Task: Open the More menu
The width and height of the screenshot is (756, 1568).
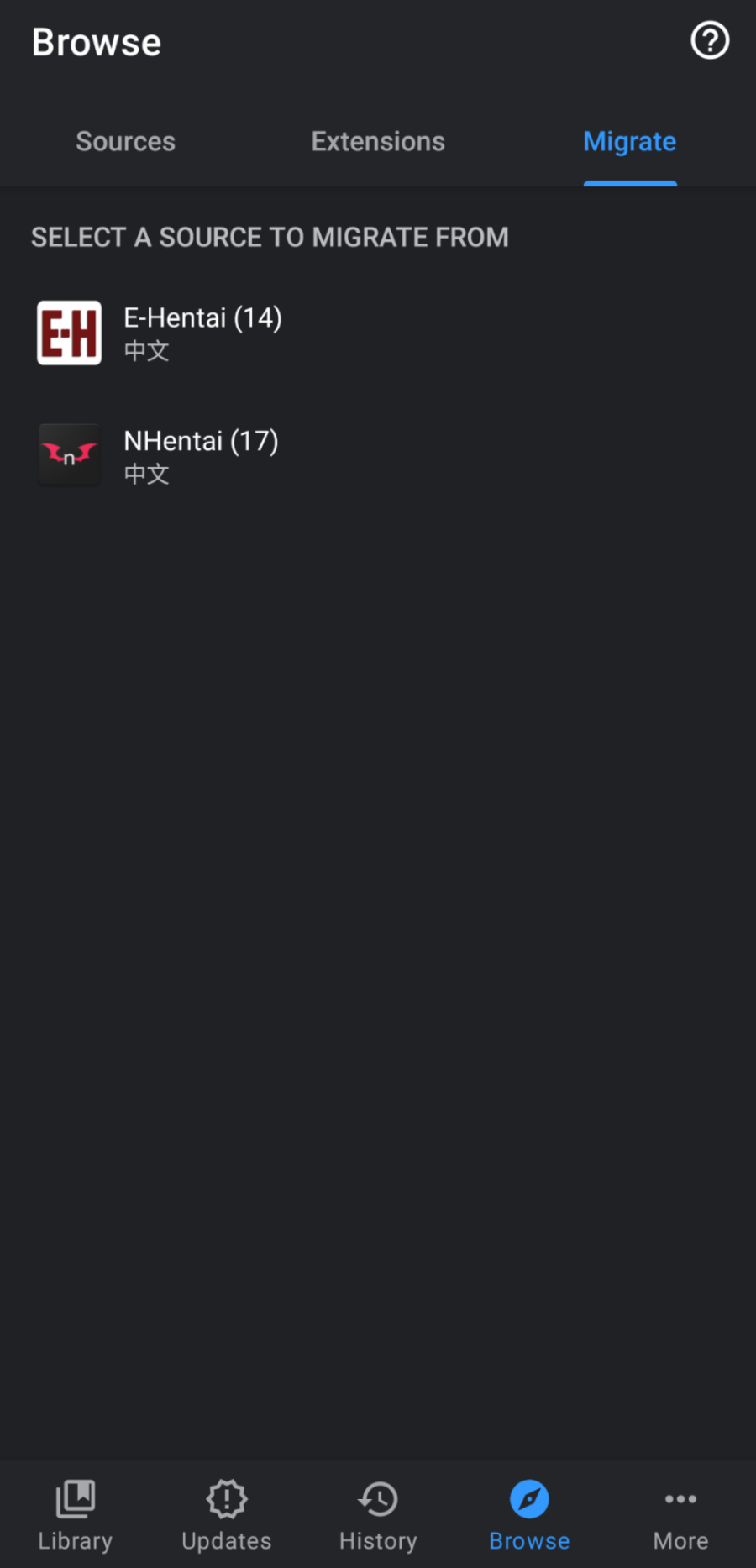Action: click(x=680, y=1514)
